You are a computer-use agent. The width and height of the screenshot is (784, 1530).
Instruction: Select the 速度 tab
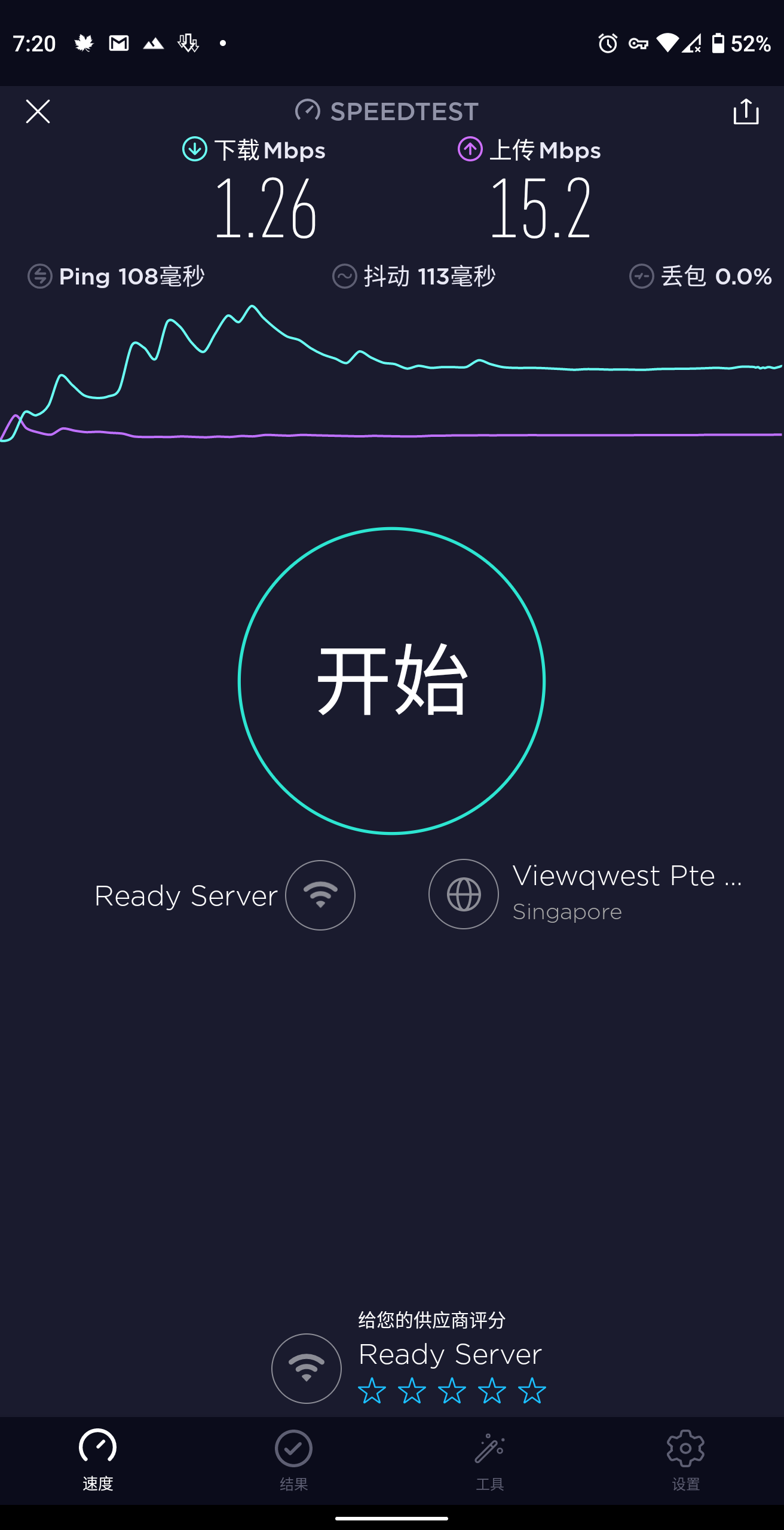(97, 1459)
